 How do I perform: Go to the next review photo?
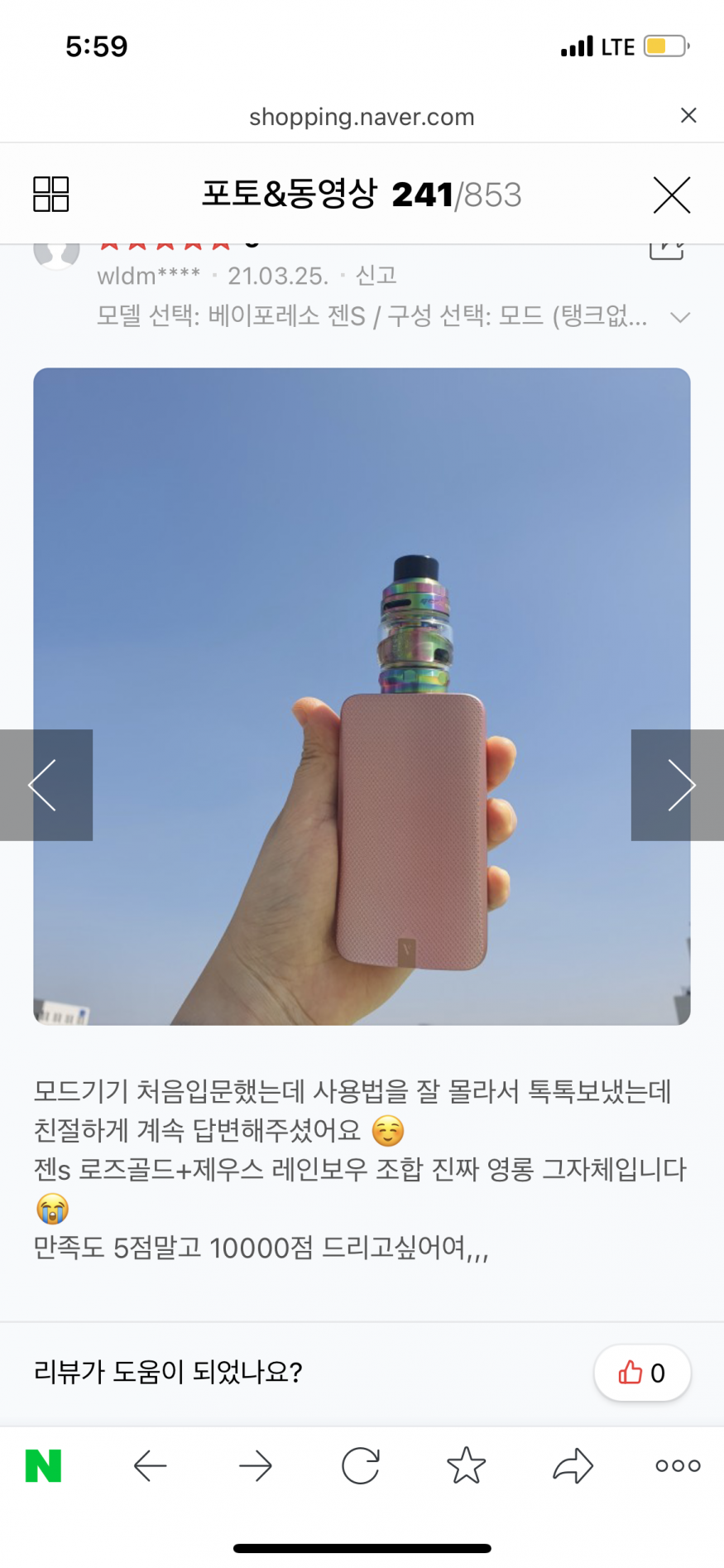coord(678,785)
